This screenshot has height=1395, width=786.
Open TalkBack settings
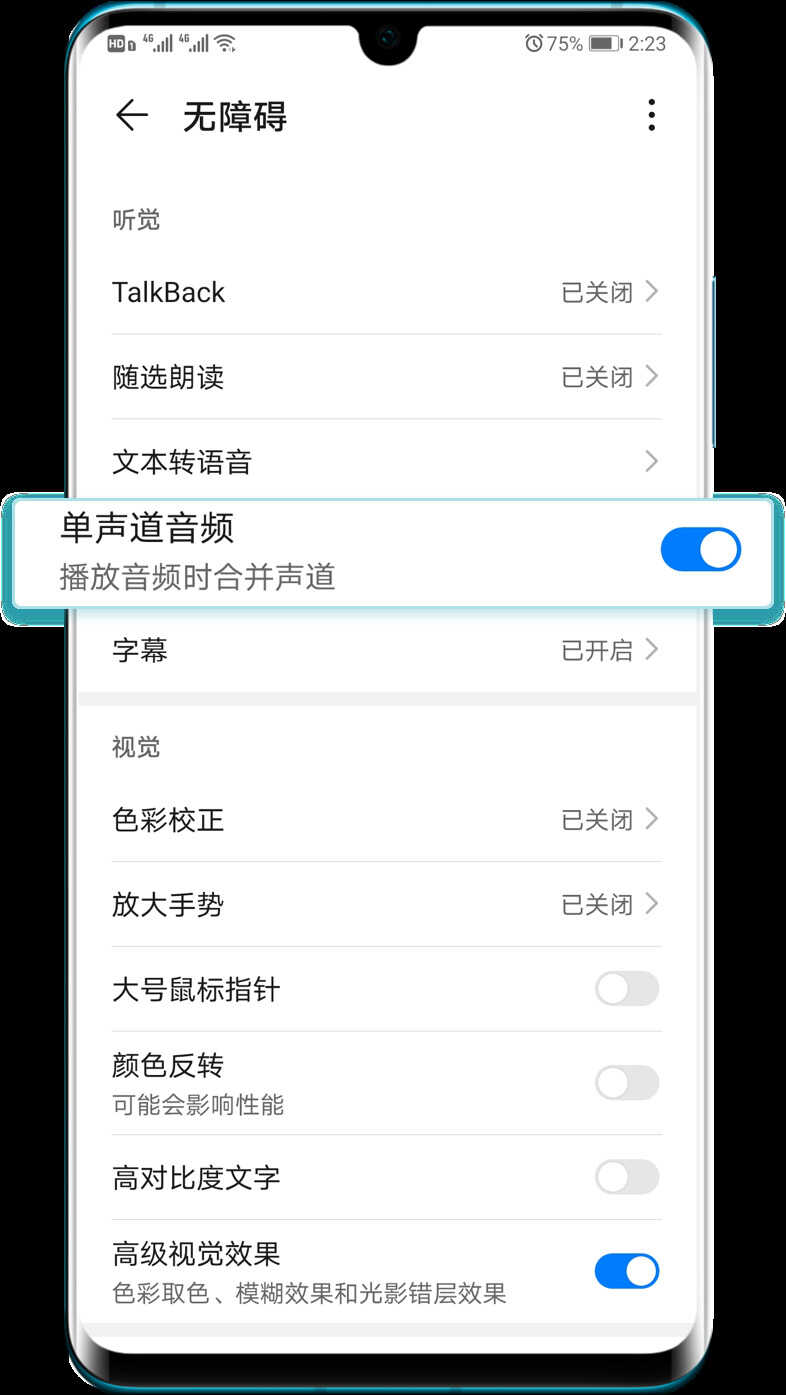(x=385, y=292)
